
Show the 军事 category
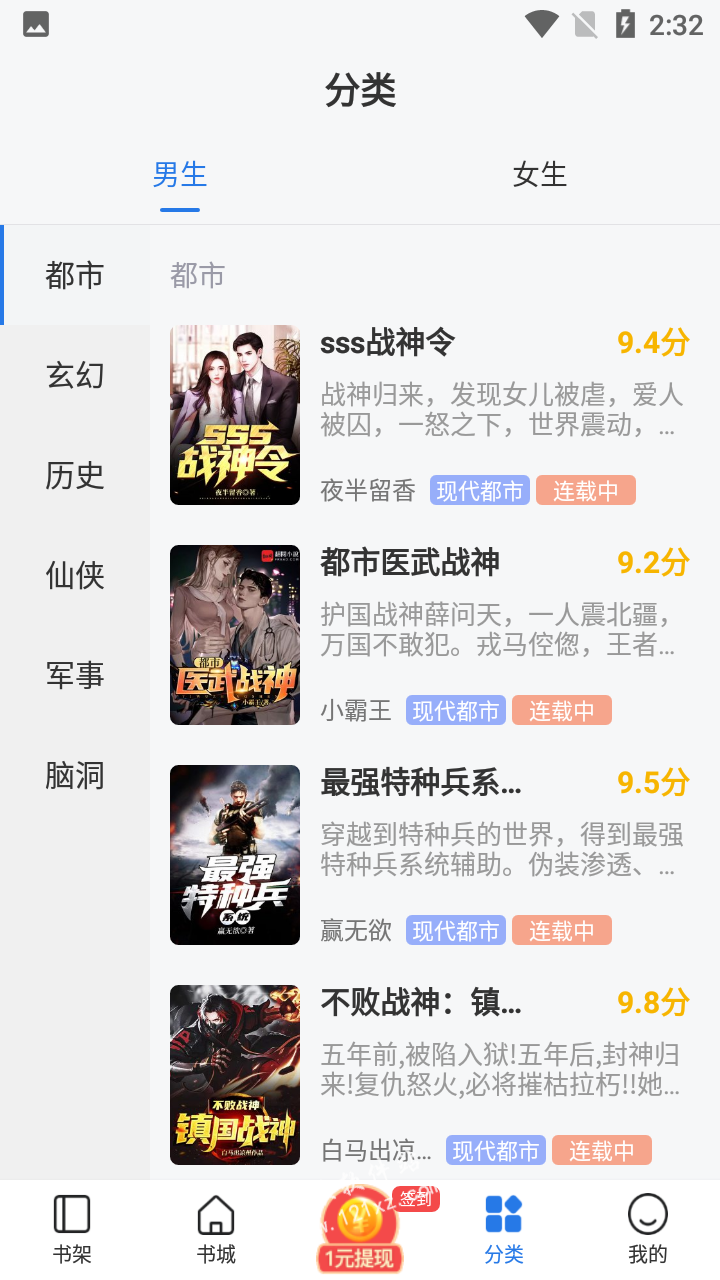click(75, 675)
